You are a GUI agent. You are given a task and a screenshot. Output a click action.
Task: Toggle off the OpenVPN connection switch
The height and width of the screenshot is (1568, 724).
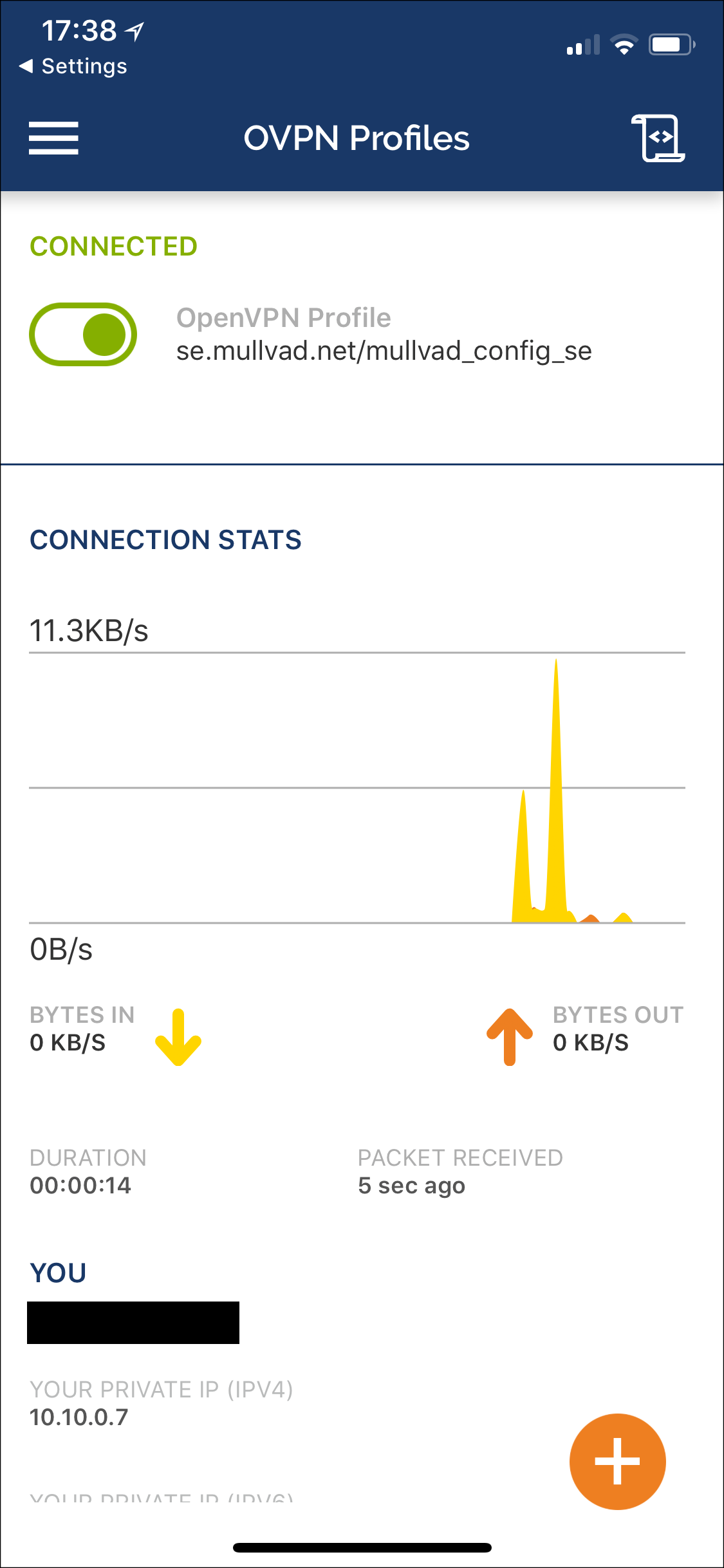click(83, 335)
